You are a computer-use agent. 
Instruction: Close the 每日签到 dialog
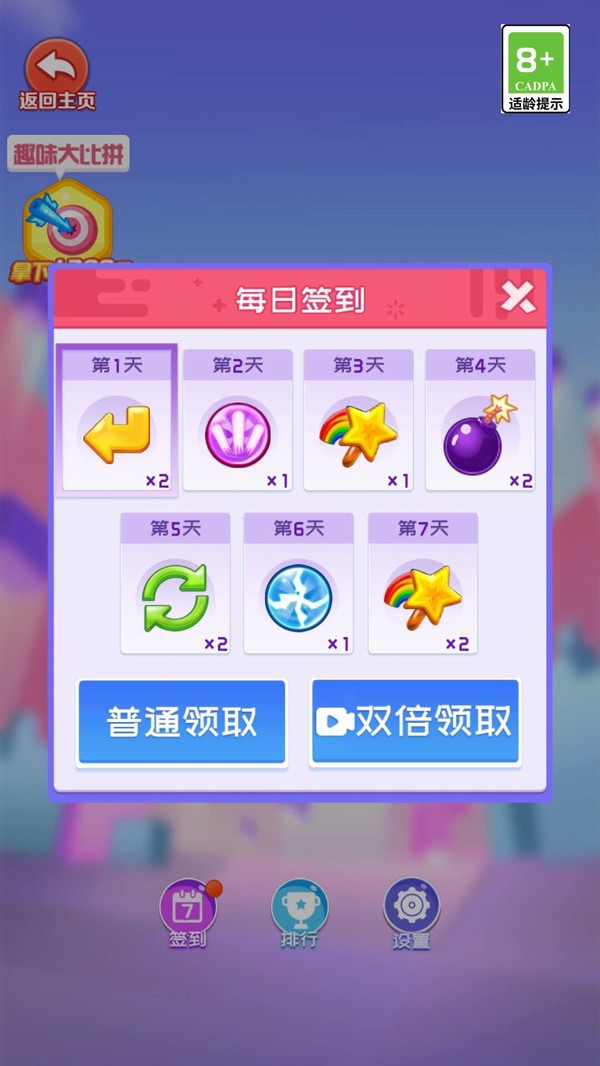coord(517,297)
